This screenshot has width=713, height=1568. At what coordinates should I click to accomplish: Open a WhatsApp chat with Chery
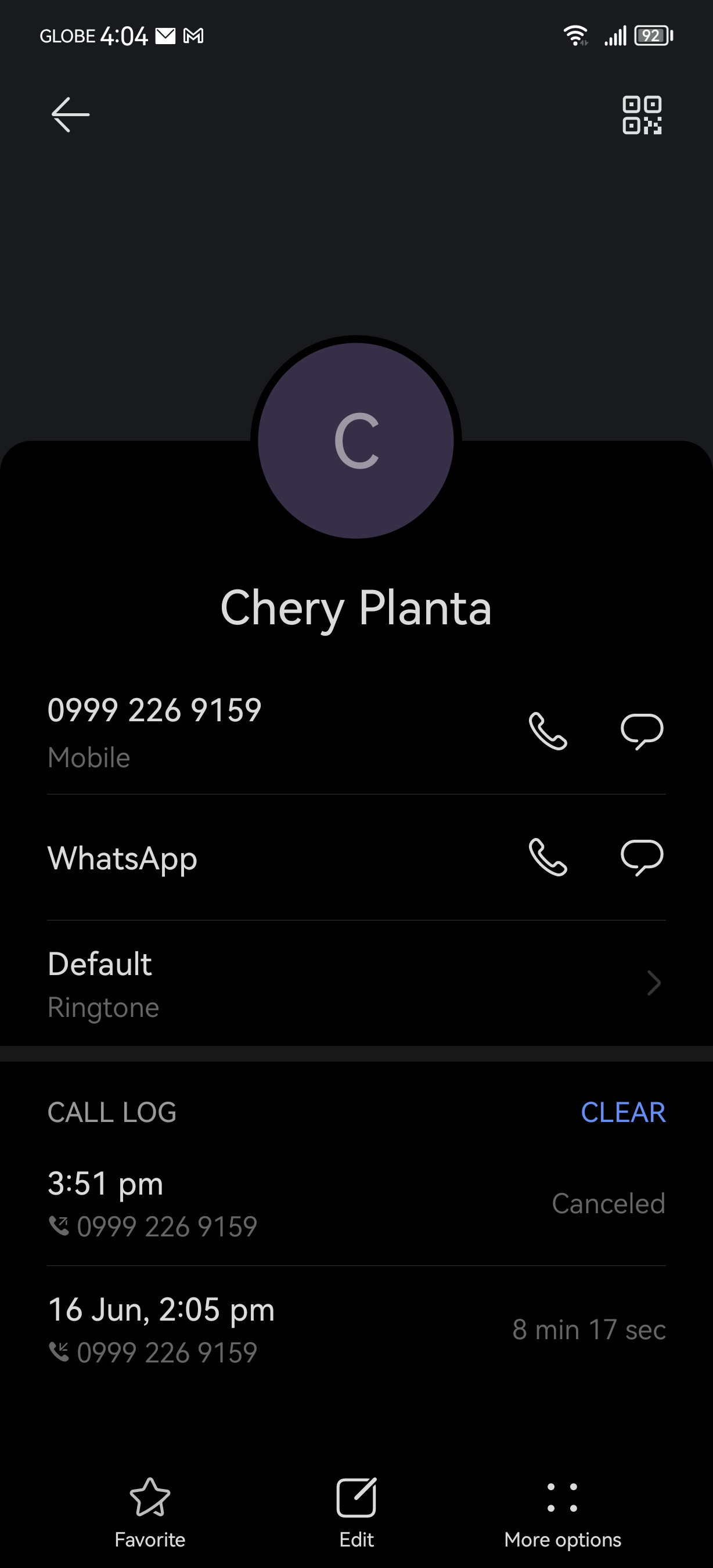click(x=642, y=857)
